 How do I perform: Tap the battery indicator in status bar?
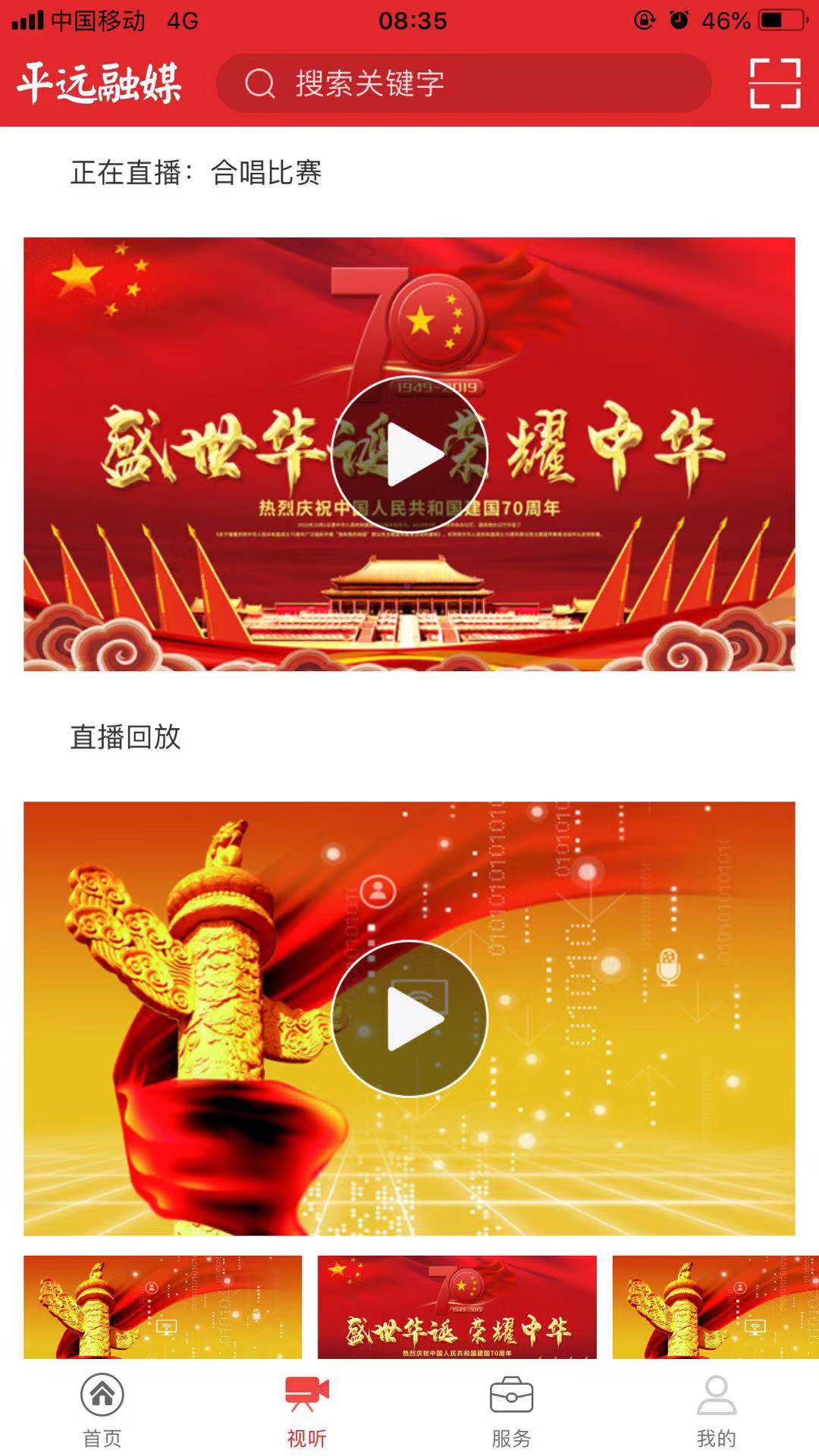pos(782,20)
